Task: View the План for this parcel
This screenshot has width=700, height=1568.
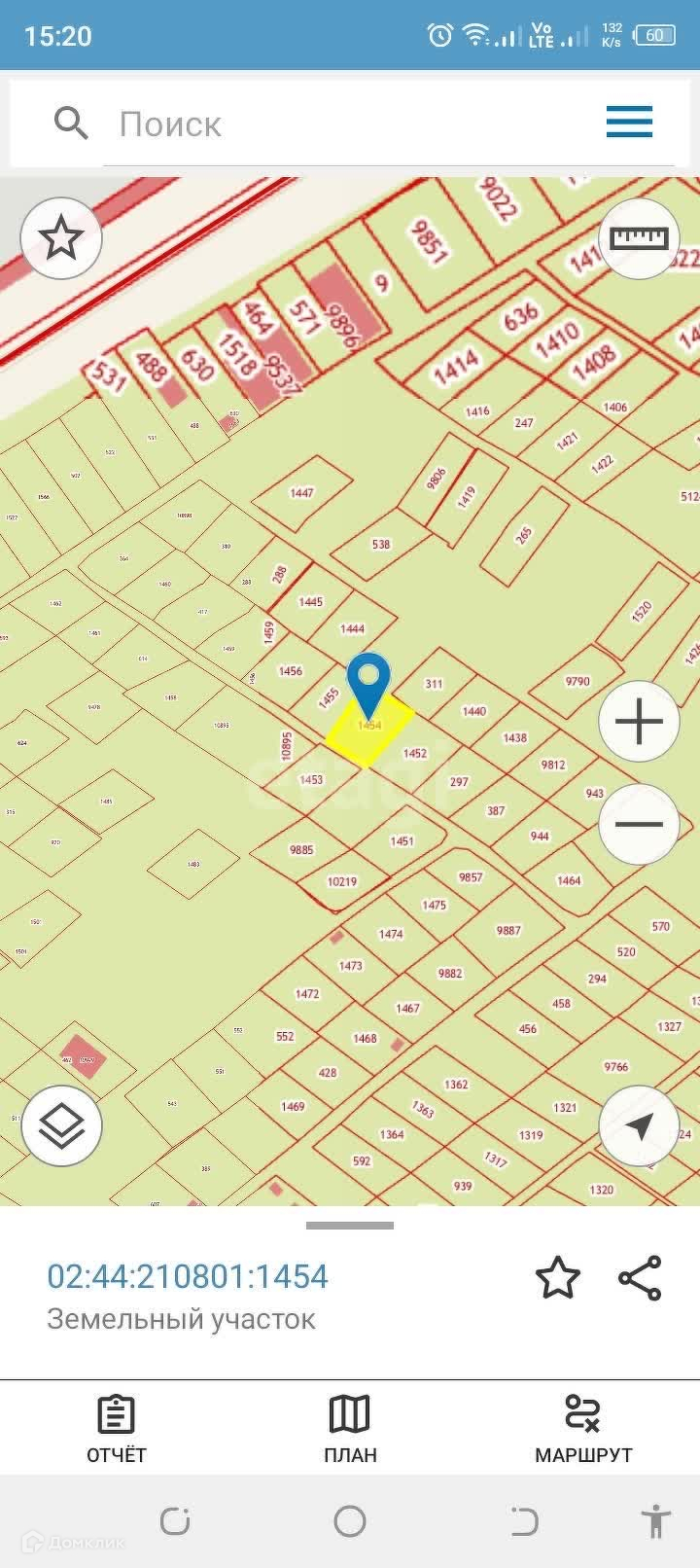Action: (x=350, y=1429)
